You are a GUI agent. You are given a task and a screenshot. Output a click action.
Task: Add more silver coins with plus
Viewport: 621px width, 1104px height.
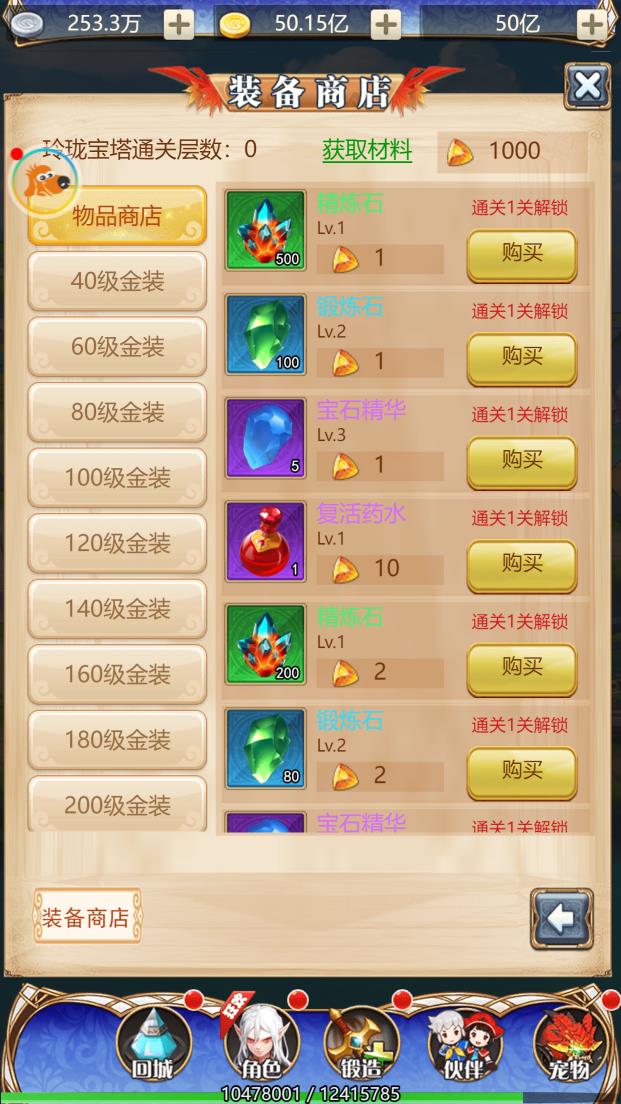pos(179,24)
